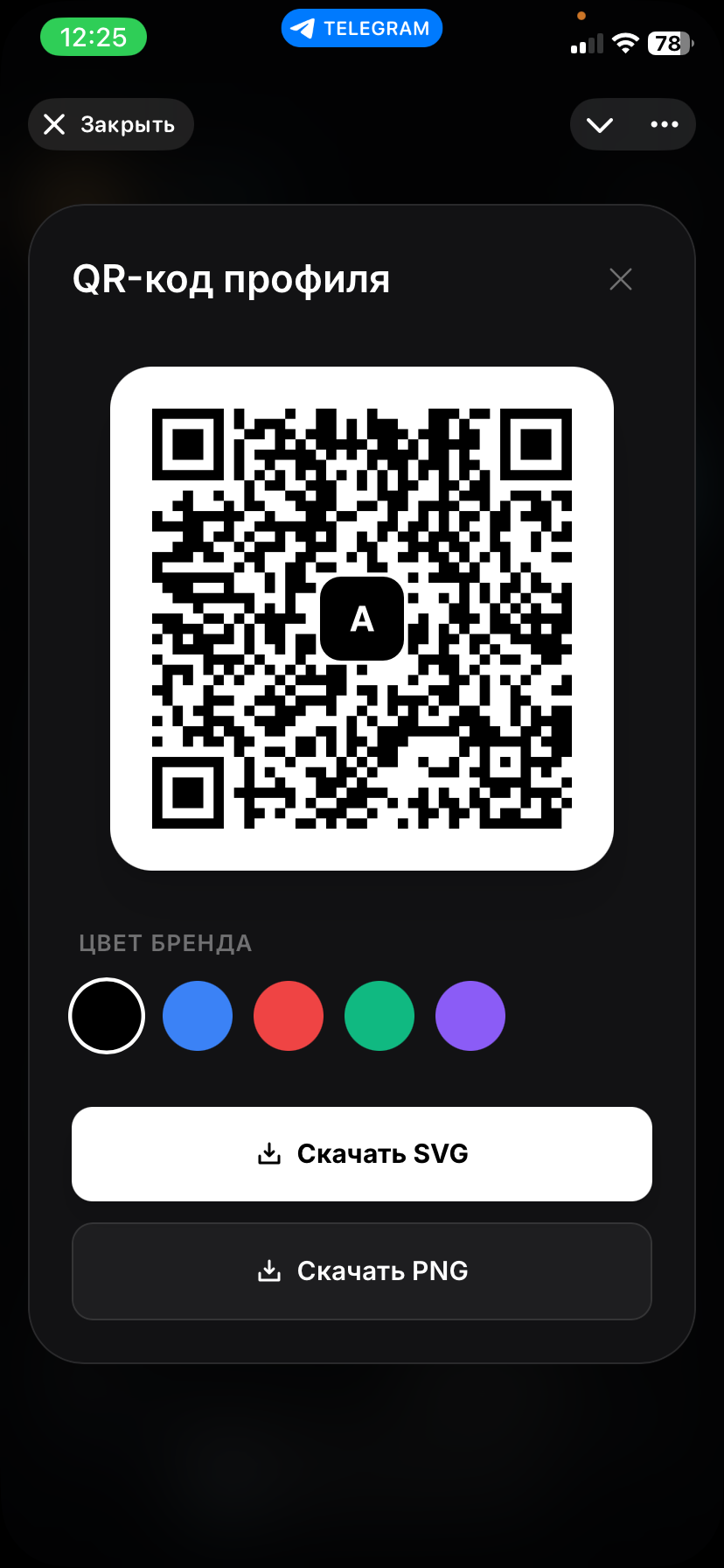
Task: Return to Telegram via the status pill
Action: pos(362,29)
